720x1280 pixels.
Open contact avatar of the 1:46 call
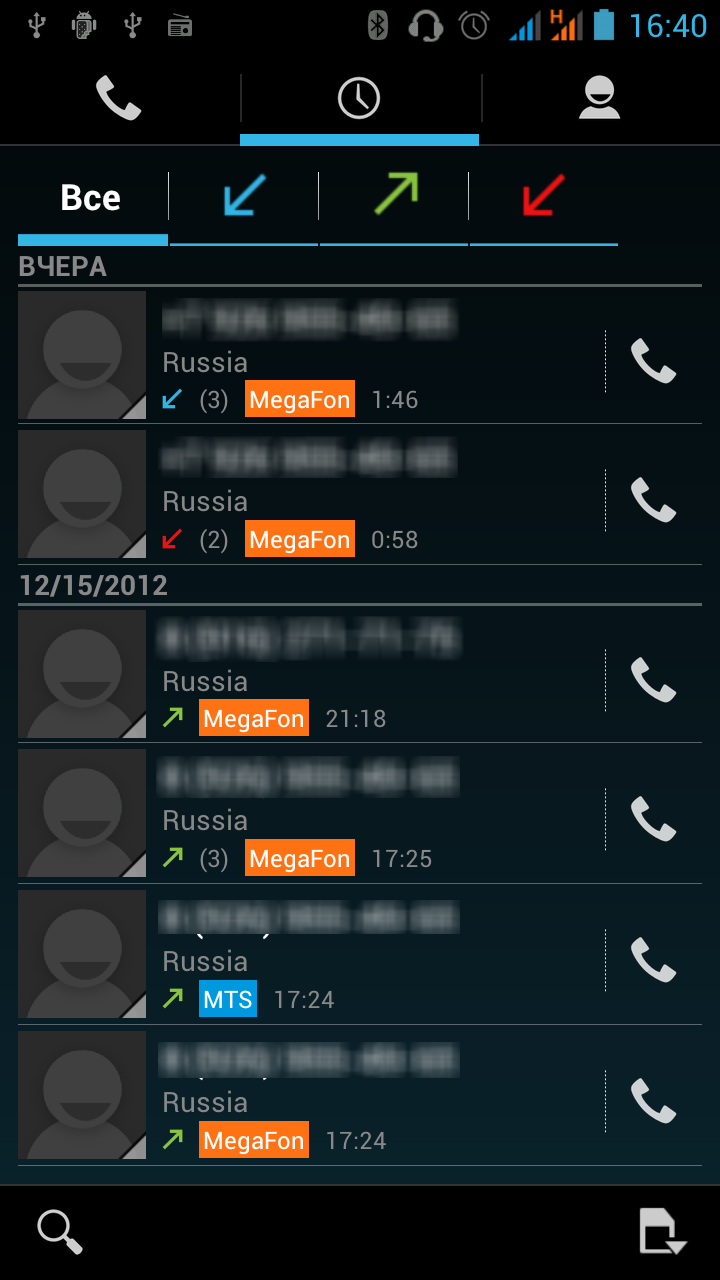82,355
